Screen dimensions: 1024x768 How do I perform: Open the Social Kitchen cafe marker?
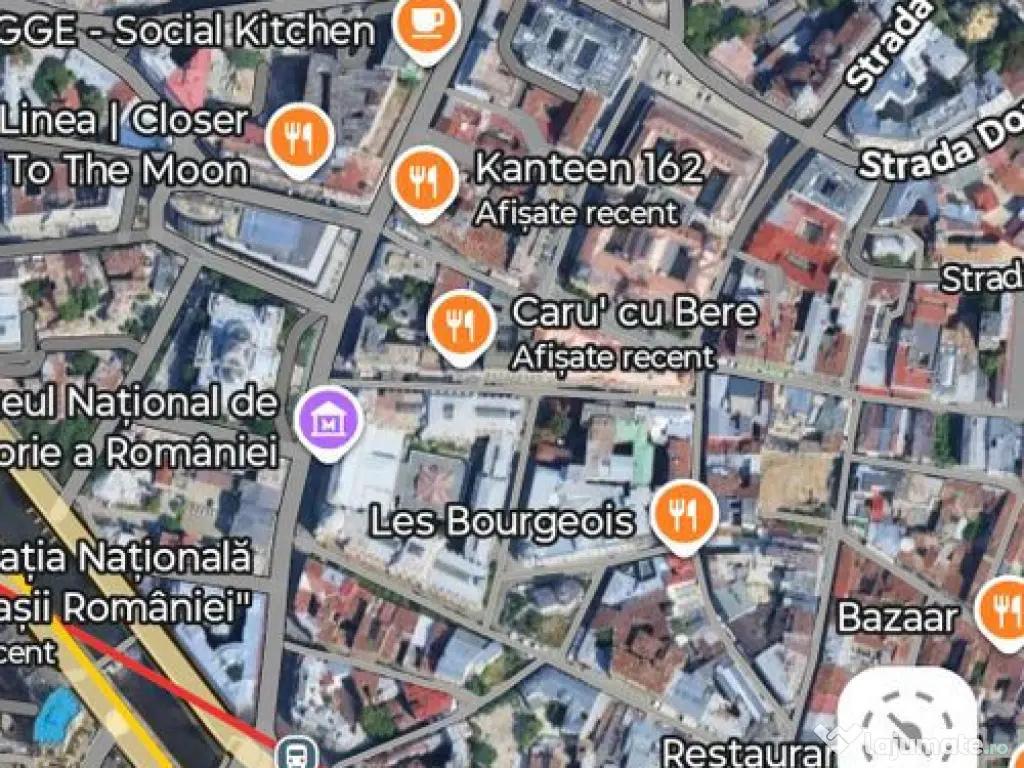click(x=427, y=23)
